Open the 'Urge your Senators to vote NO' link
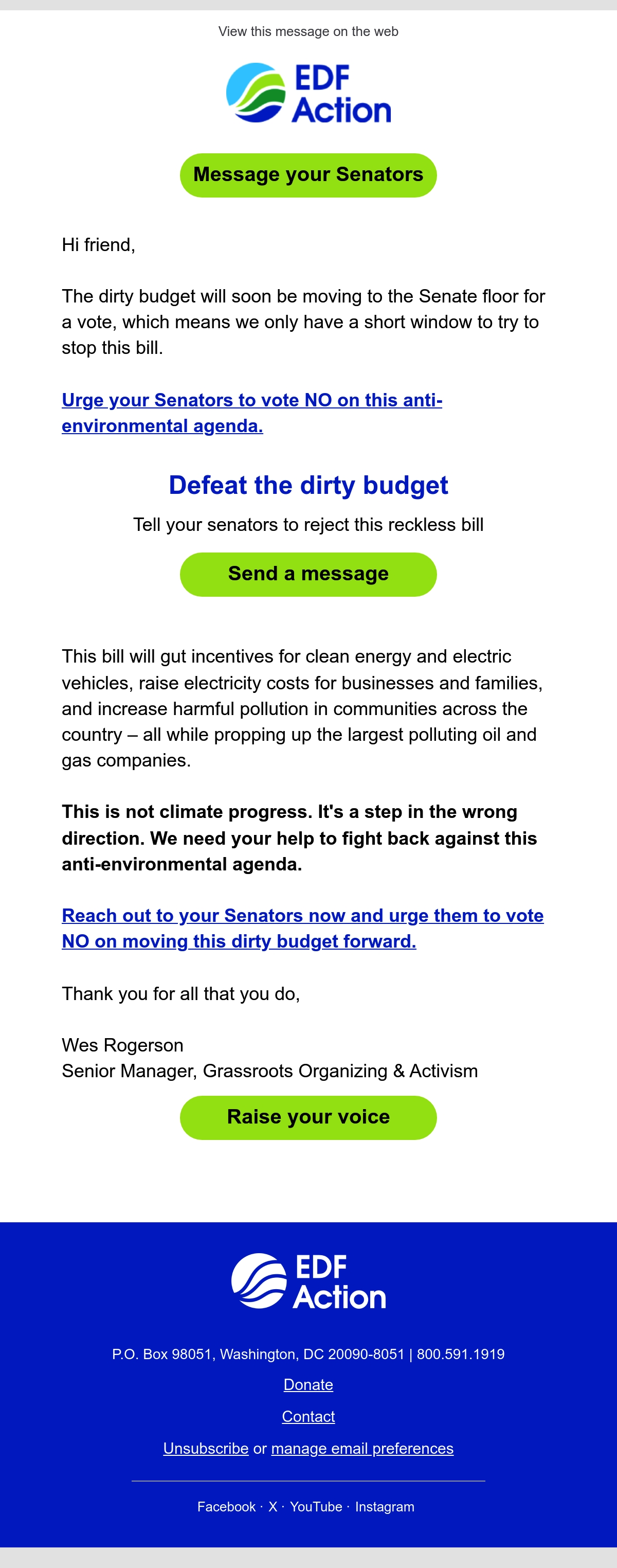617x1568 pixels. point(252,413)
